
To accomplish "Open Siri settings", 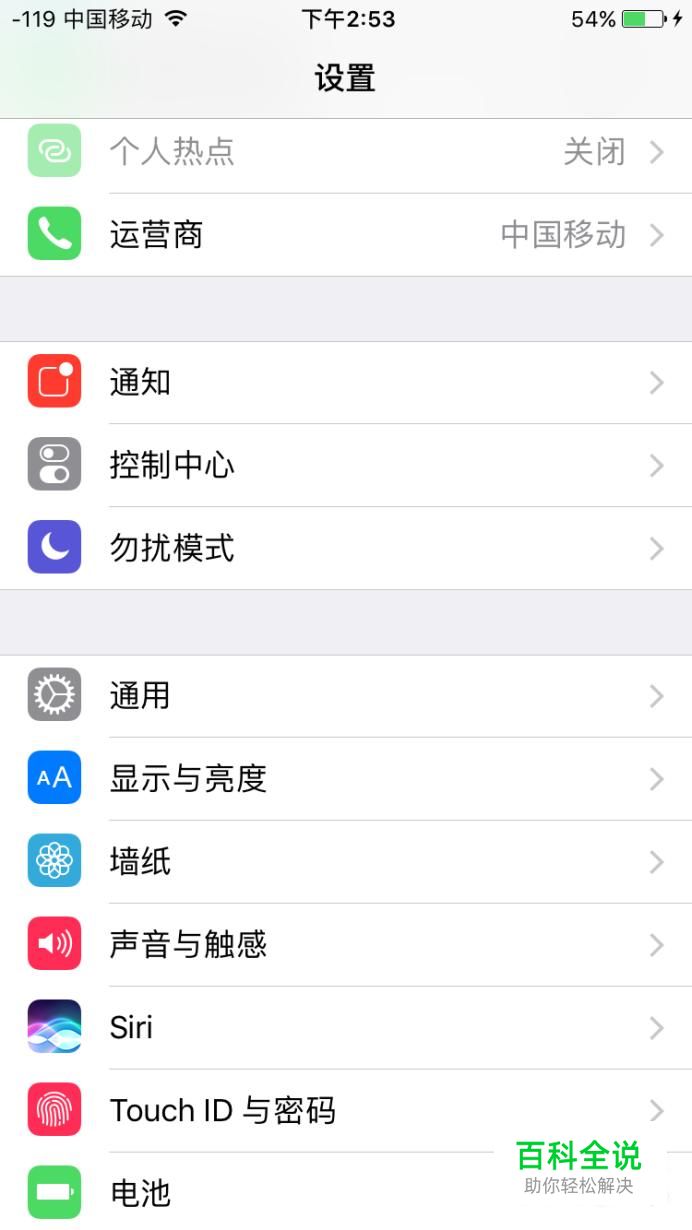I will tap(346, 1027).
